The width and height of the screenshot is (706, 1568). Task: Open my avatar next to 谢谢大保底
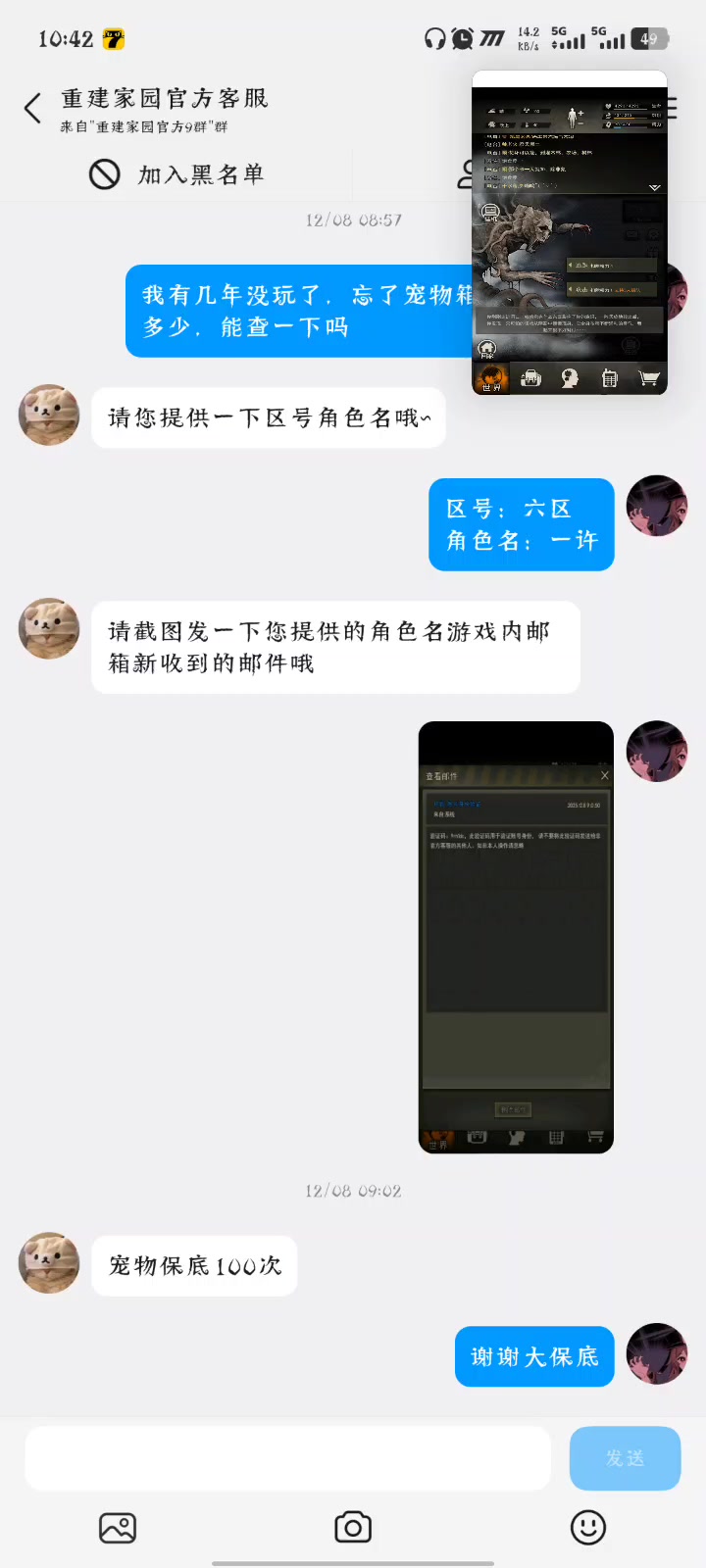[657, 1354]
